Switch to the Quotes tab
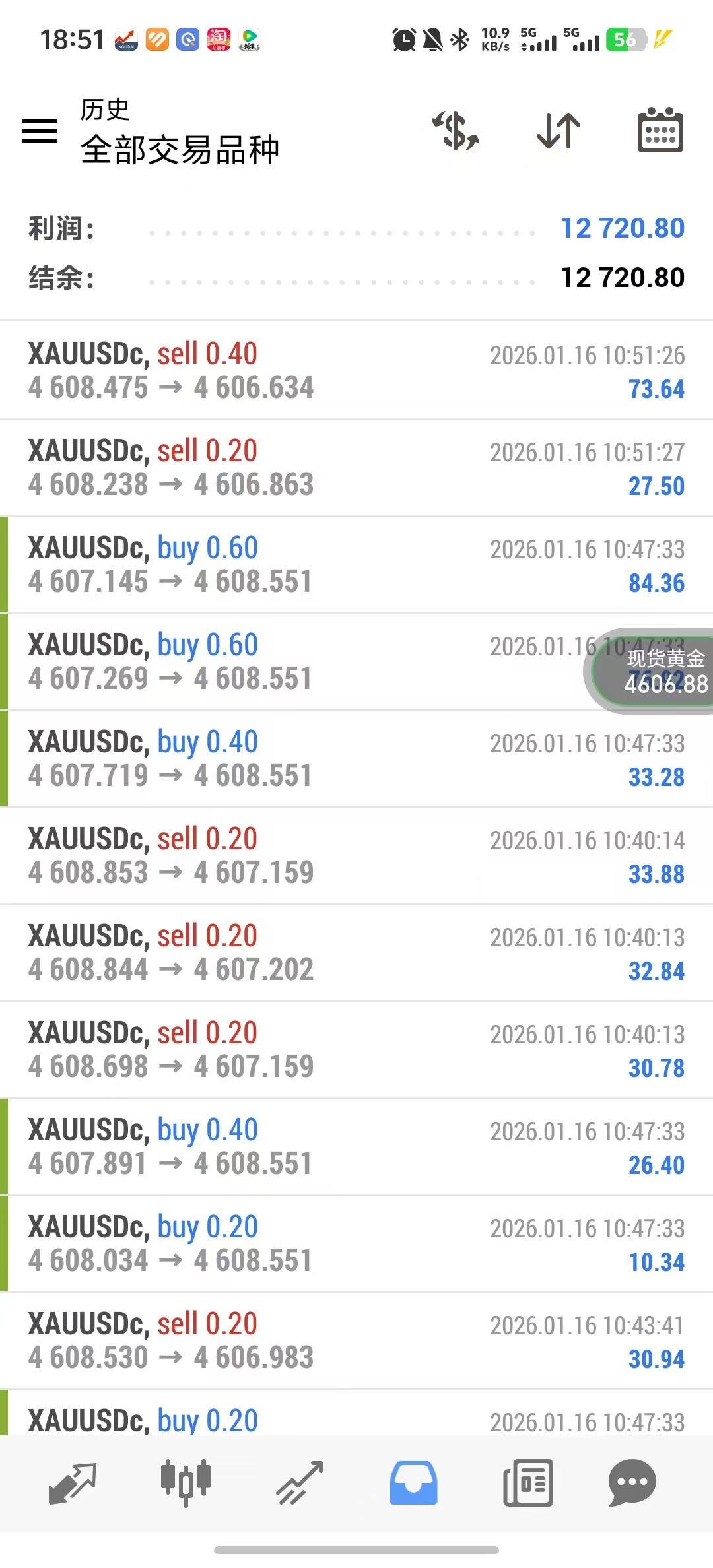Screen dimensions: 713x1568 (73, 1483)
